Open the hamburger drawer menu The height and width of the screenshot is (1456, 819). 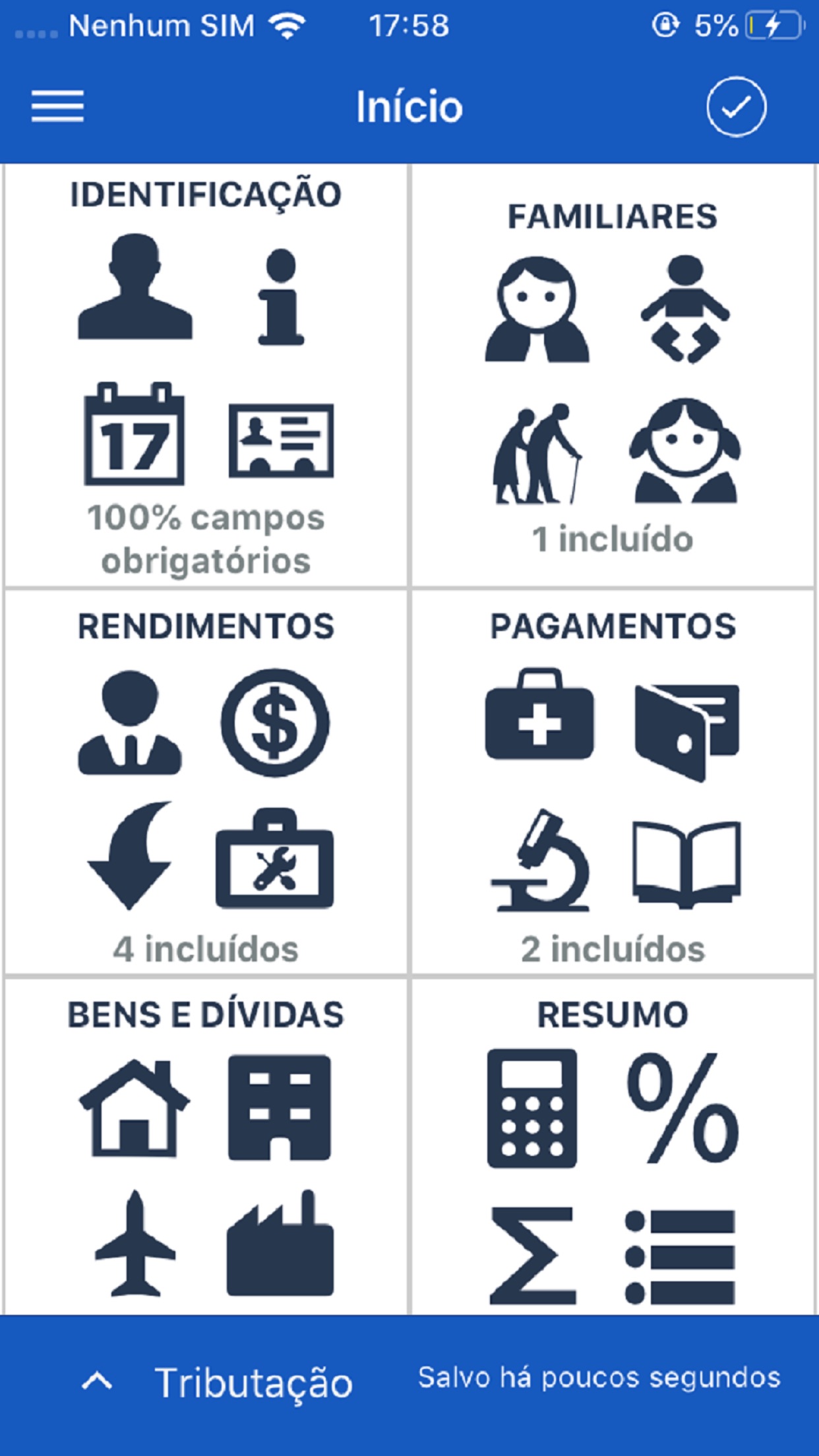[x=58, y=107]
